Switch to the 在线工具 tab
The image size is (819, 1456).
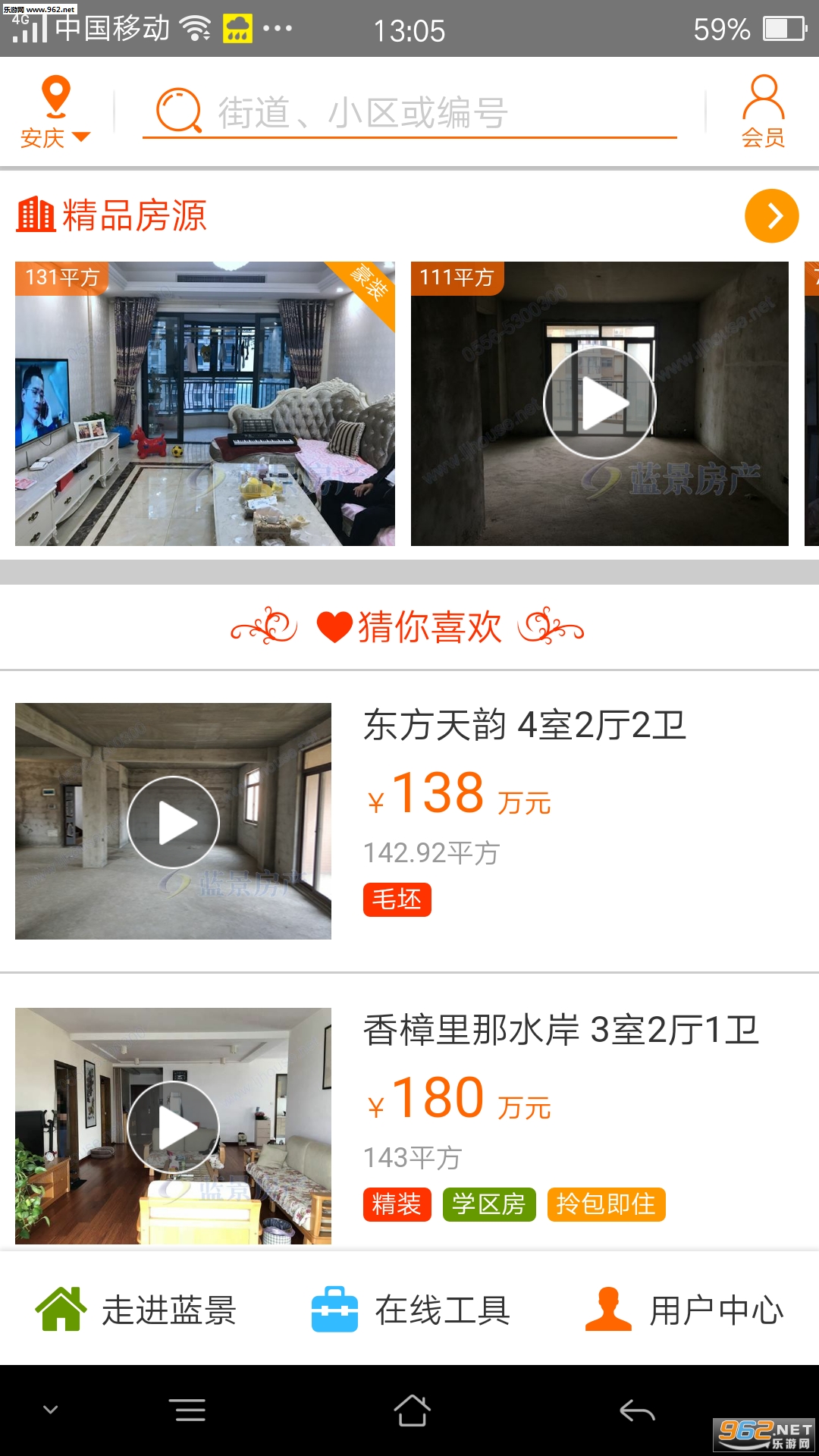click(x=410, y=1310)
